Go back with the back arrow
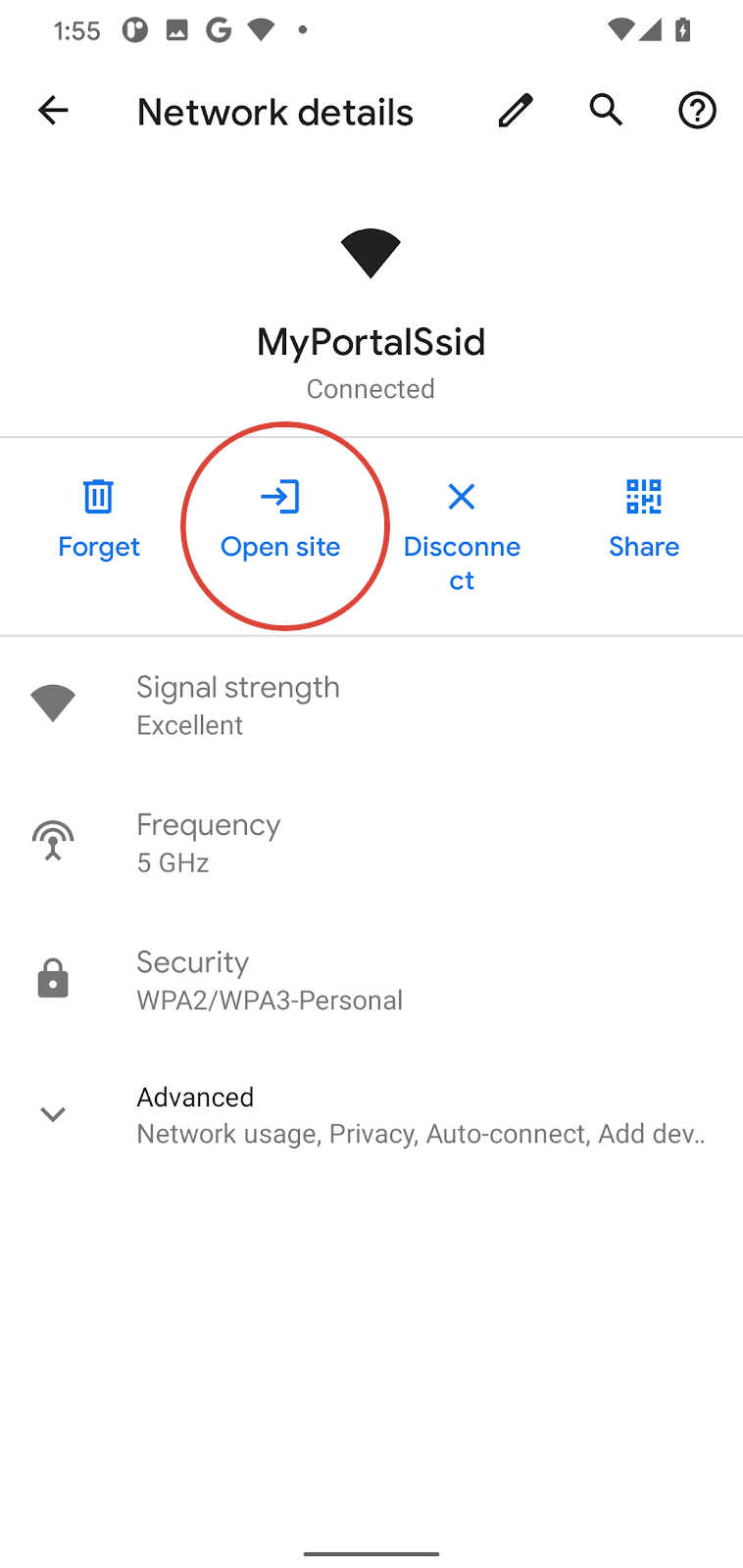Viewport: 743px width, 1568px height. (54, 111)
